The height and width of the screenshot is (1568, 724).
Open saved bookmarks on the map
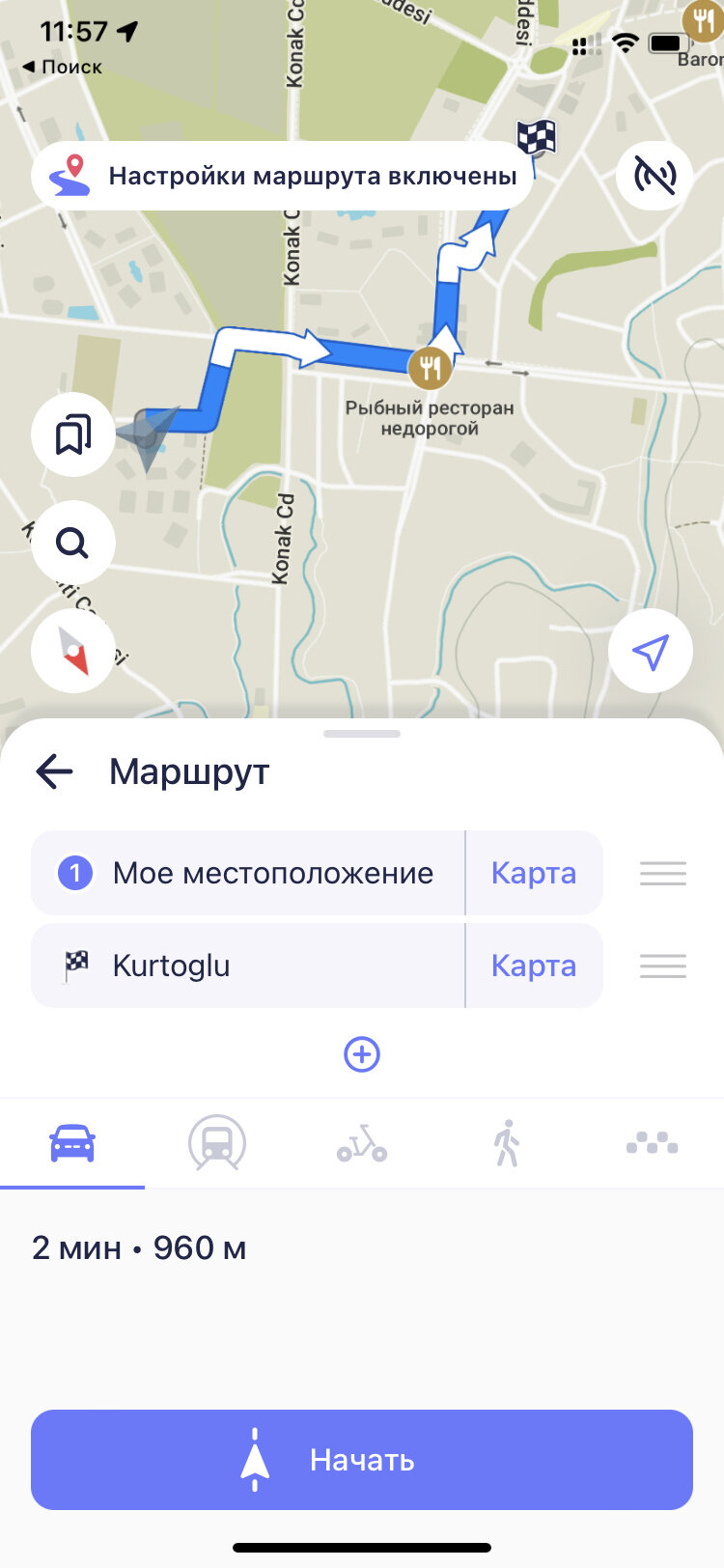click(x=73, y=434)
